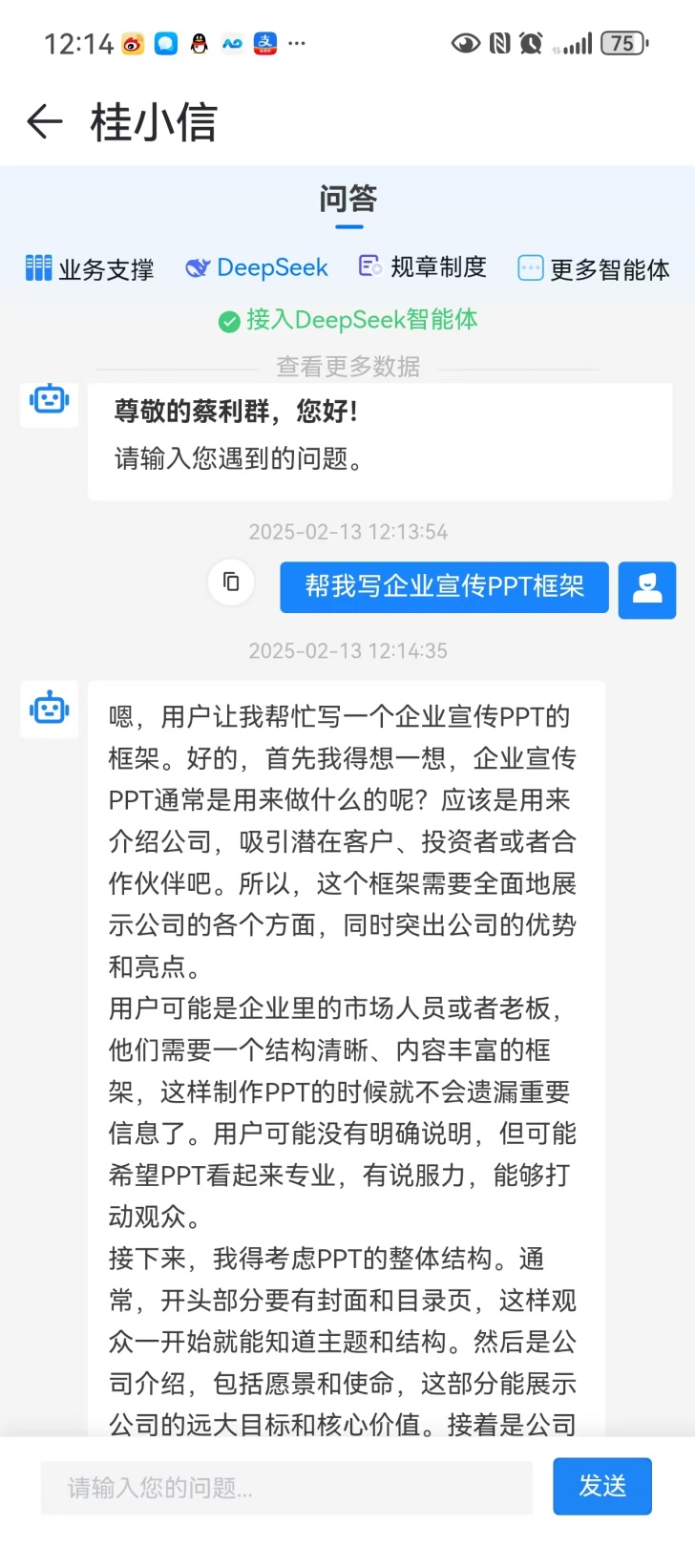Select the 问答 tab

(347, 200)
